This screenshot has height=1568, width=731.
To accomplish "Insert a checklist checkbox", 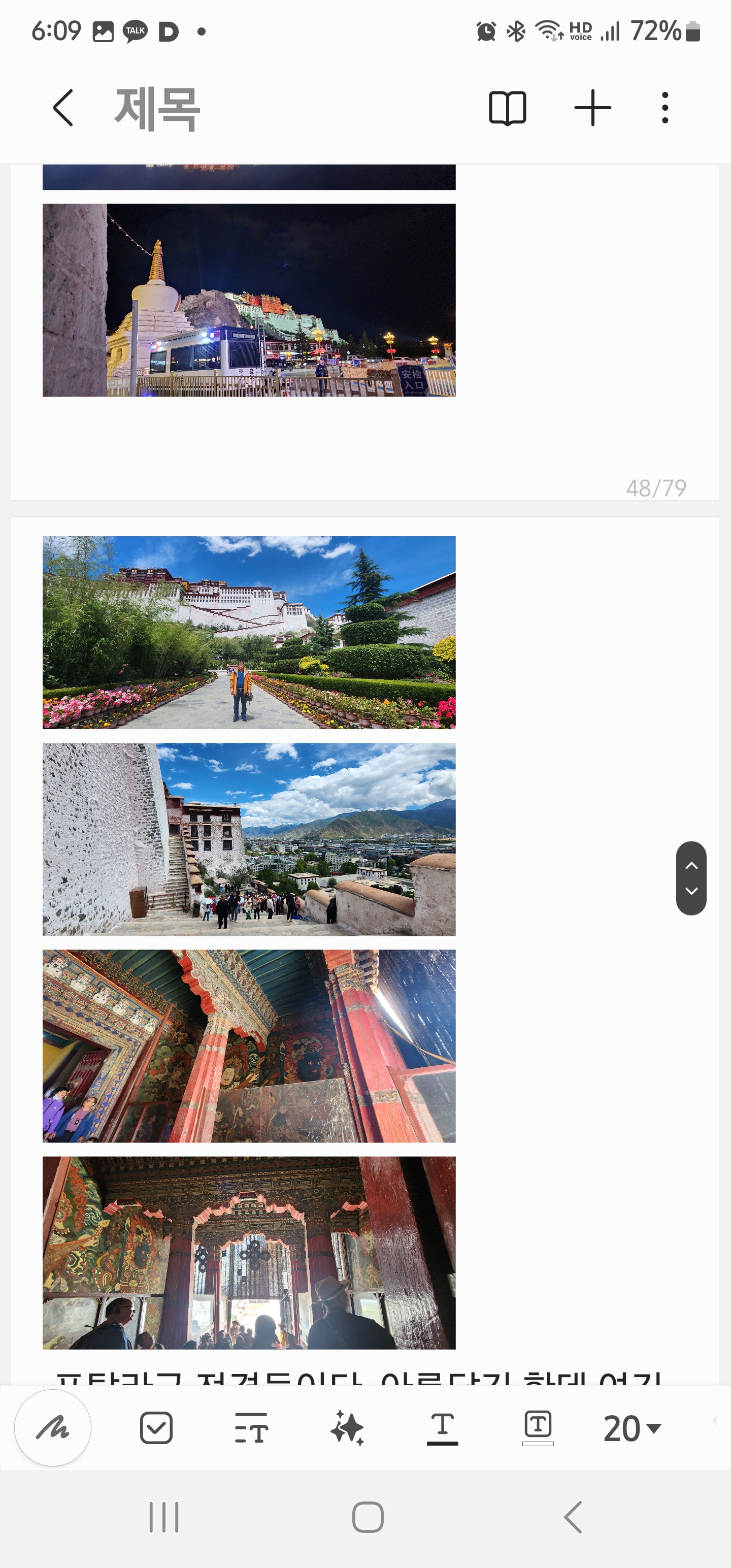I will pyautogui.click(x=156, y=1427).
